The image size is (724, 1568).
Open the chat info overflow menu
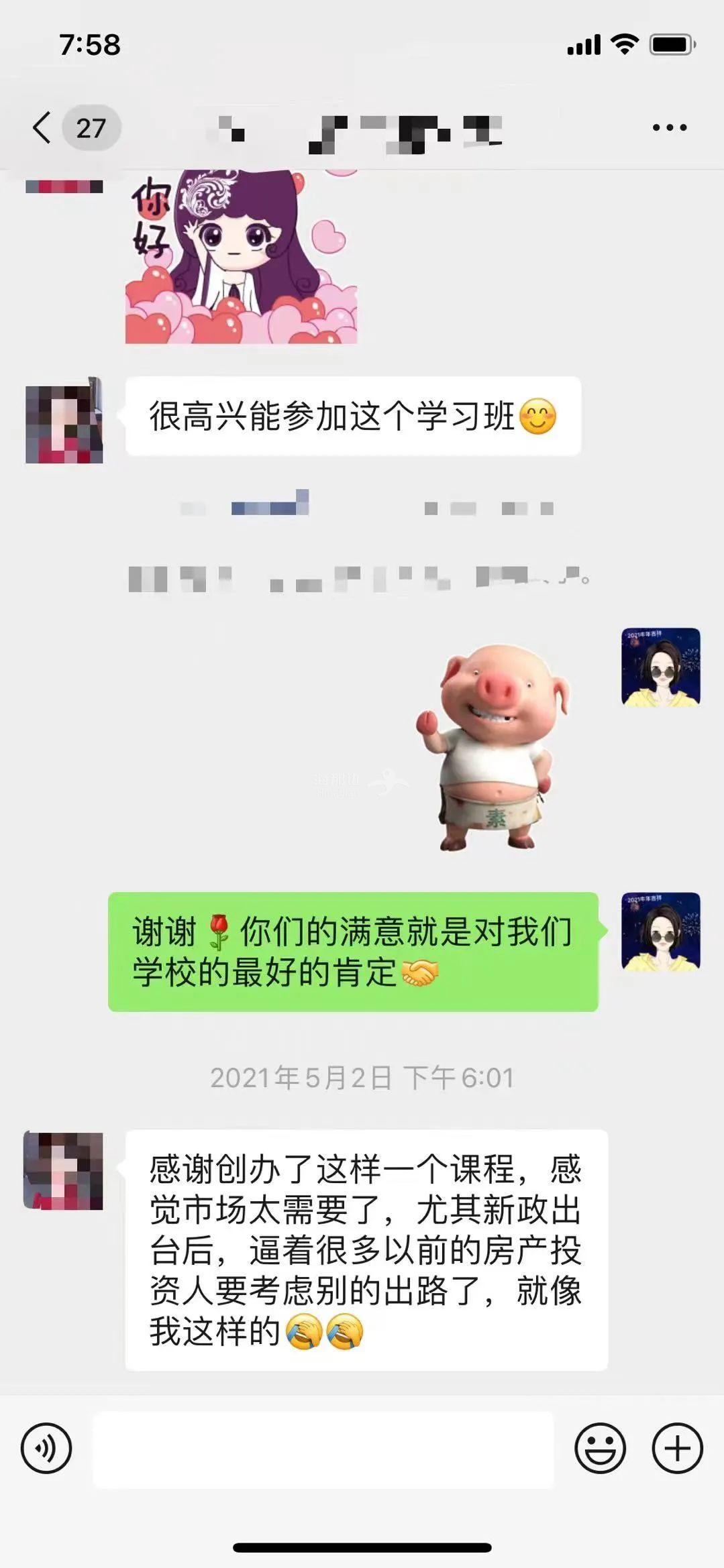[669, 127]
